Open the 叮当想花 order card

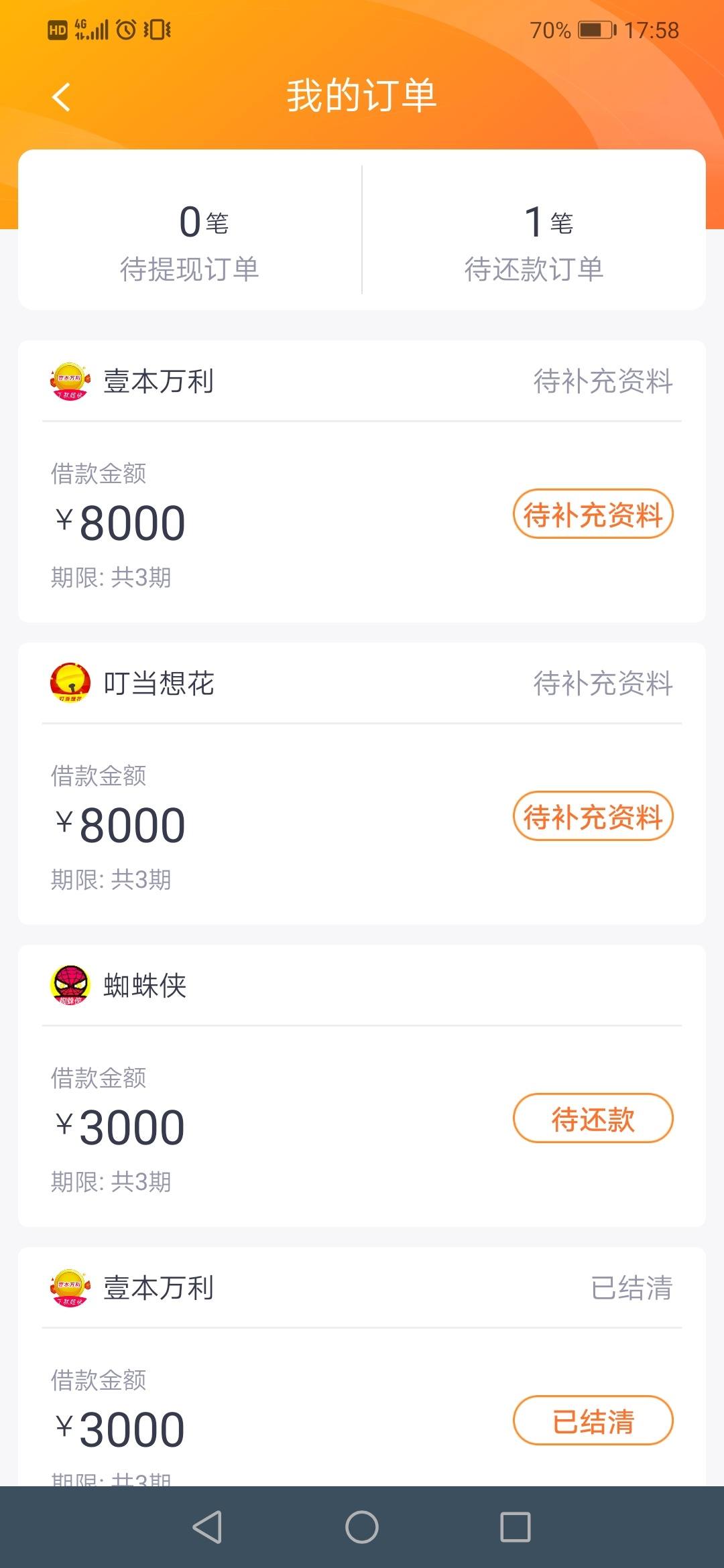pyautogui.click(x=362, y=784)
